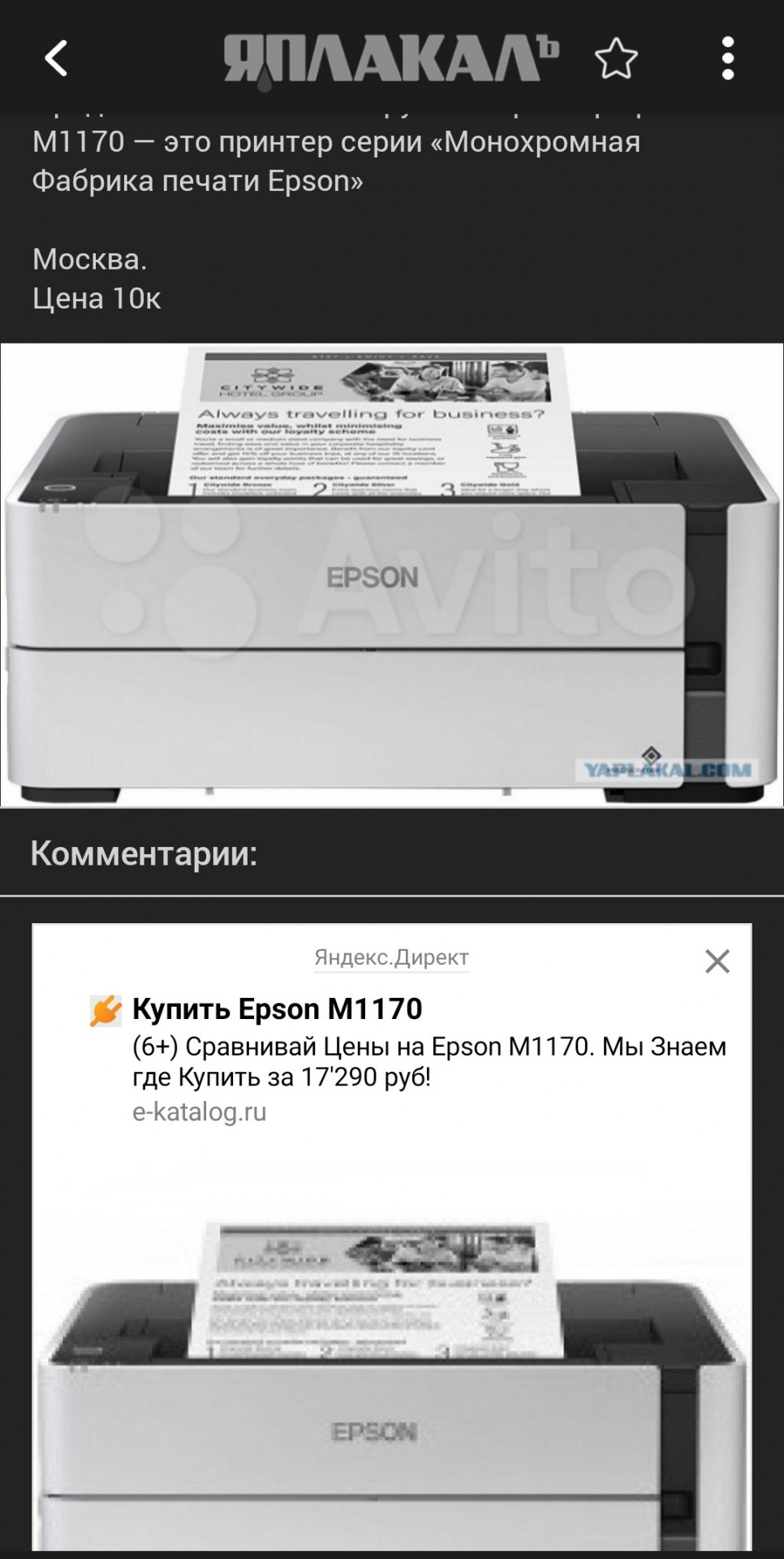
Task: Add this topic to favorites with the star
Action: [616, 58]
